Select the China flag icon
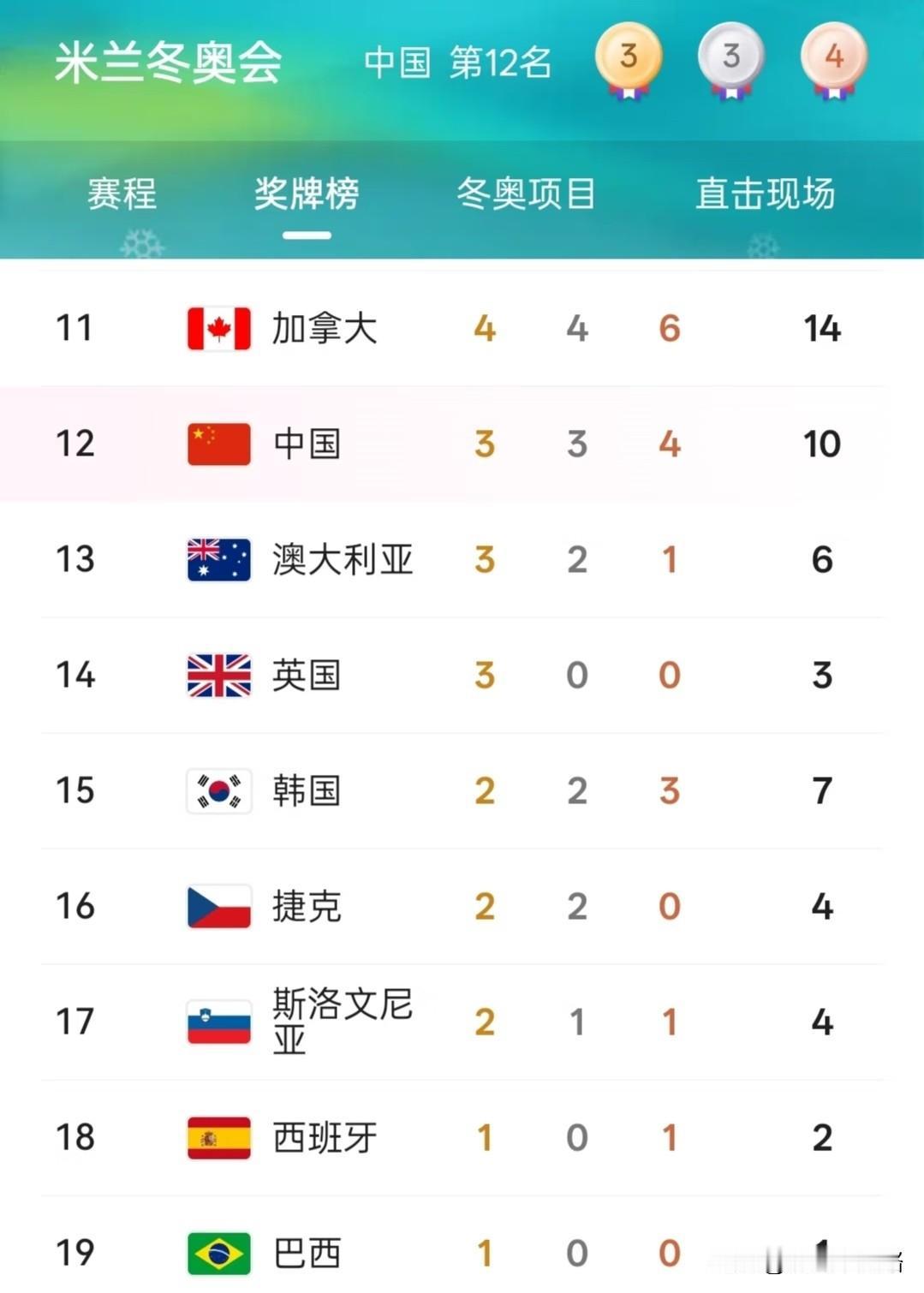The width and height of the screenshot is (924, 1293). pos(218,444)
